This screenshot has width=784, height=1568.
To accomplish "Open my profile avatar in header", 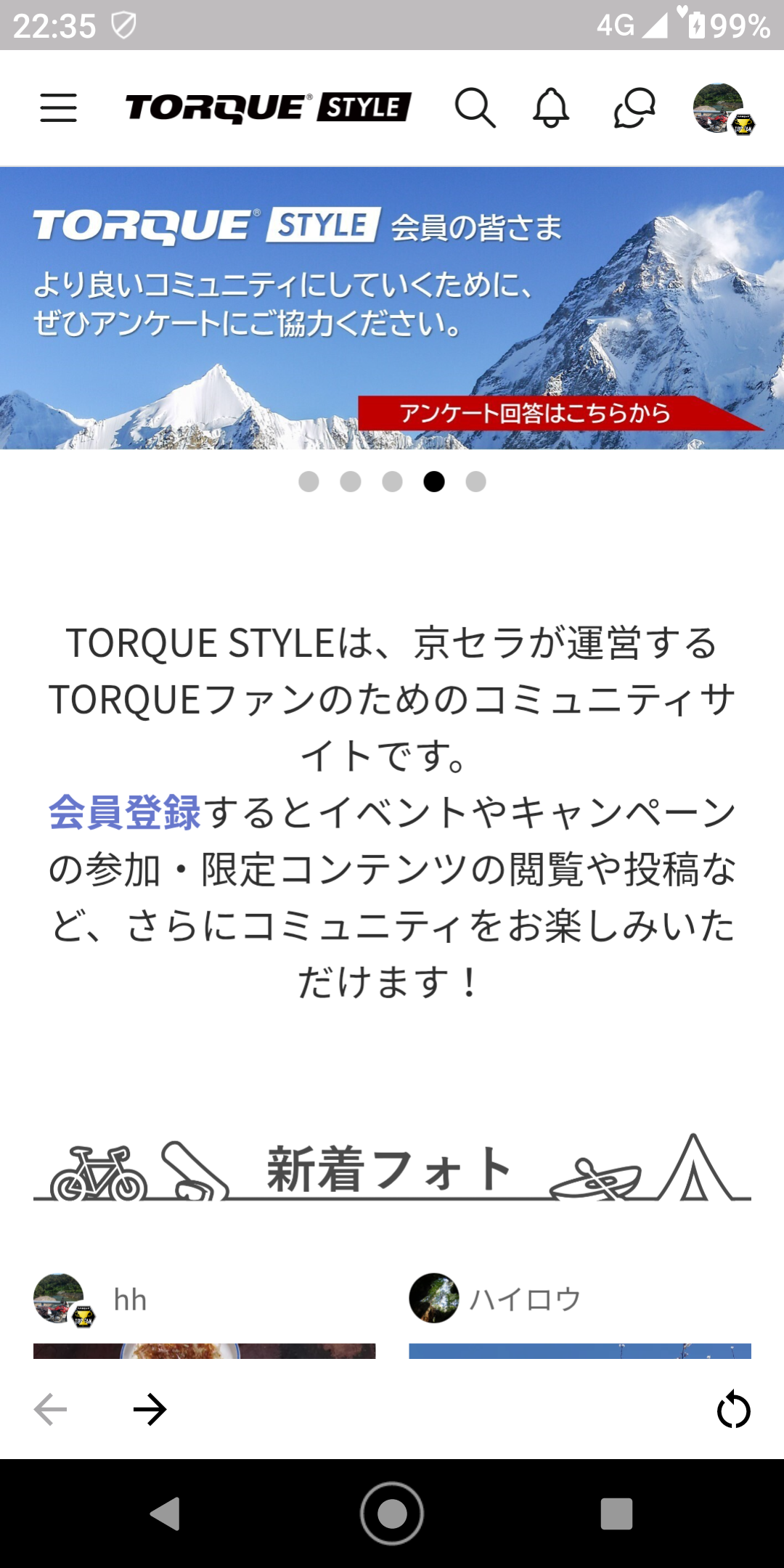I will [722, 109].
